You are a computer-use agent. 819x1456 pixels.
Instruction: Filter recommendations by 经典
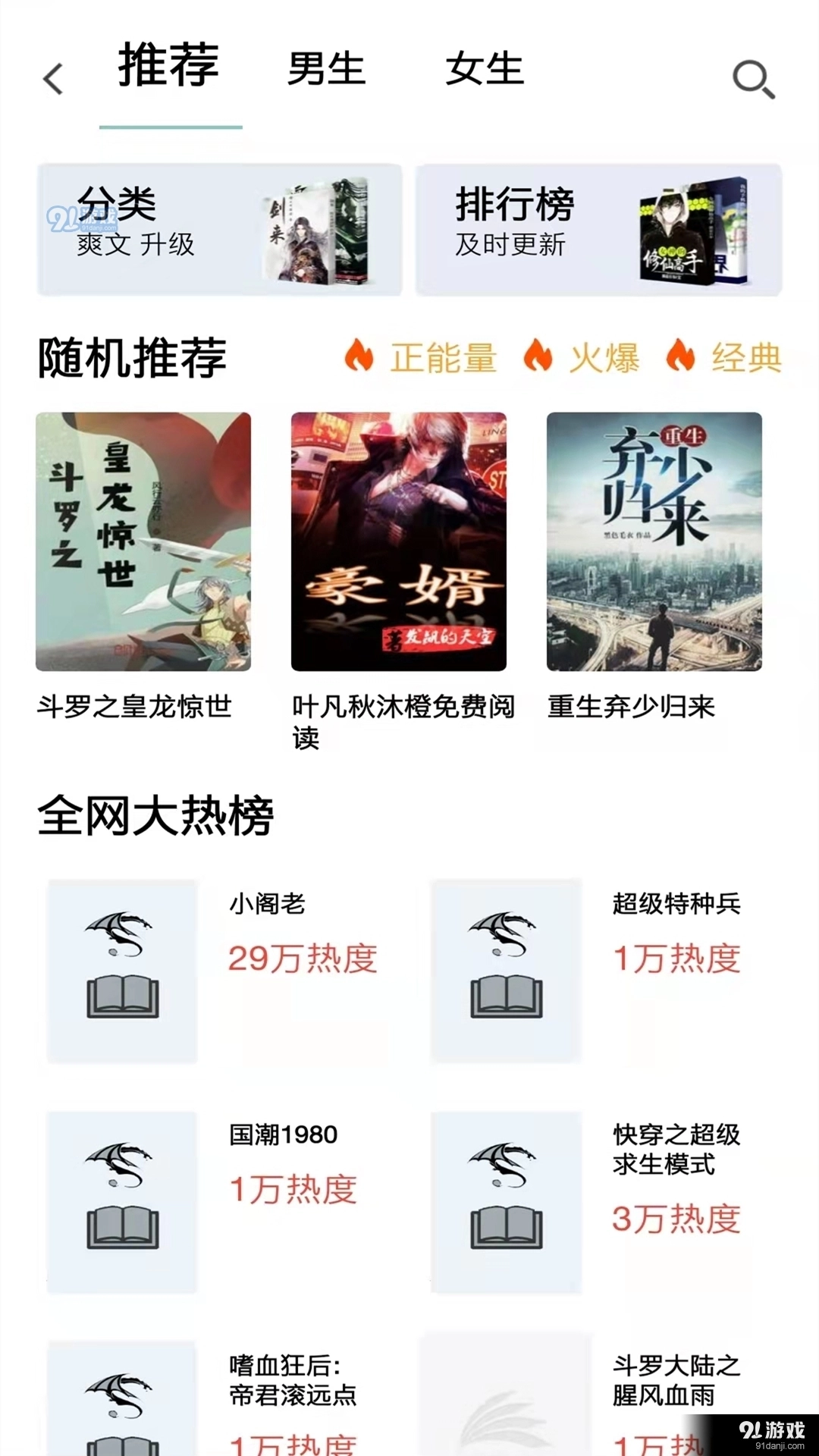(725, 357)
